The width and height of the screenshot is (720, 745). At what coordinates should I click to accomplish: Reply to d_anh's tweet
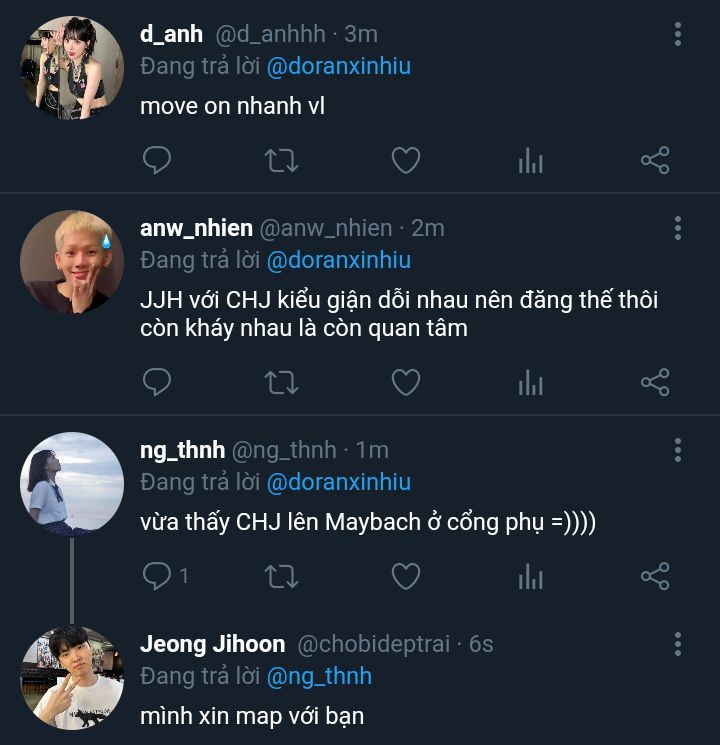(x=157, y=160)
